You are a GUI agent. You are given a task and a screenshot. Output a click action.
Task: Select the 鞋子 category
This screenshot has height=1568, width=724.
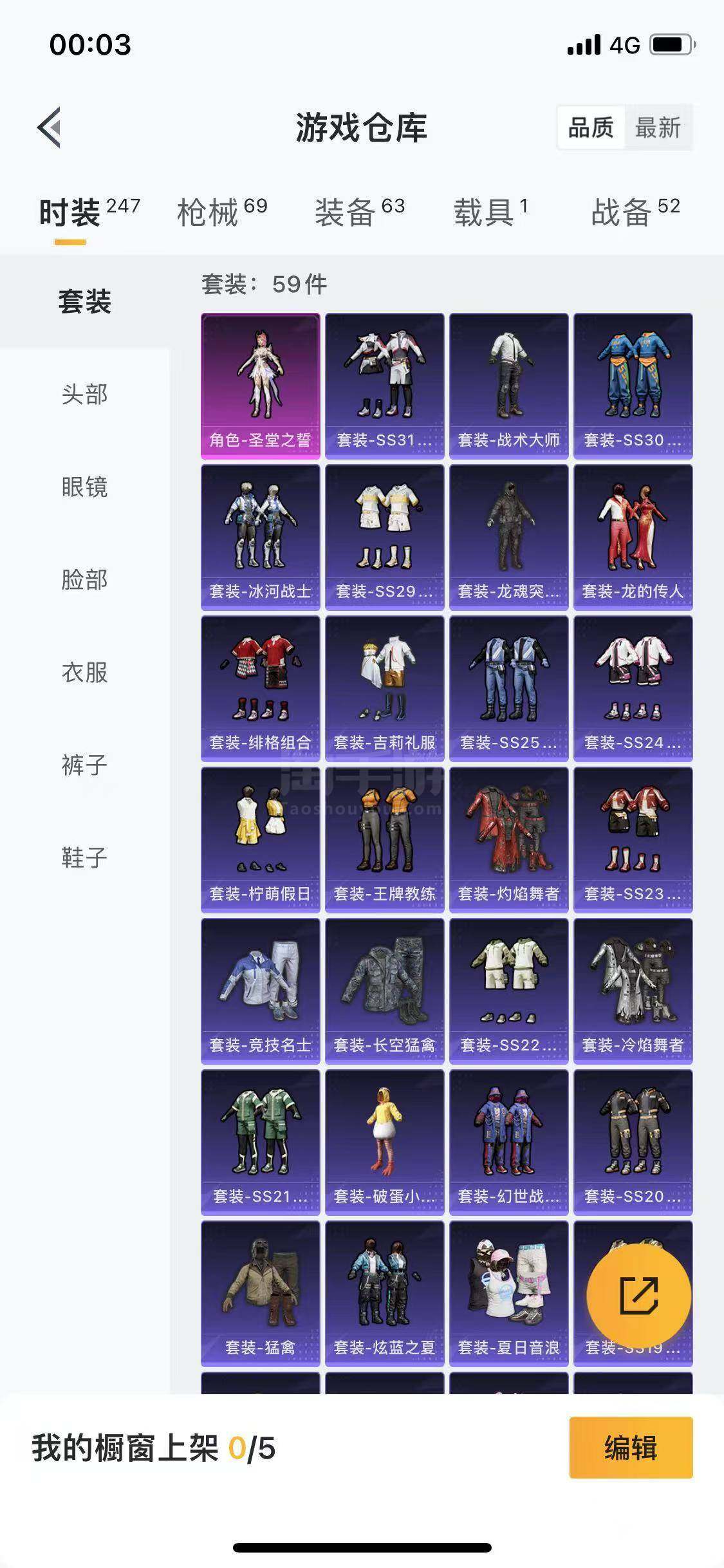(85, 857)
